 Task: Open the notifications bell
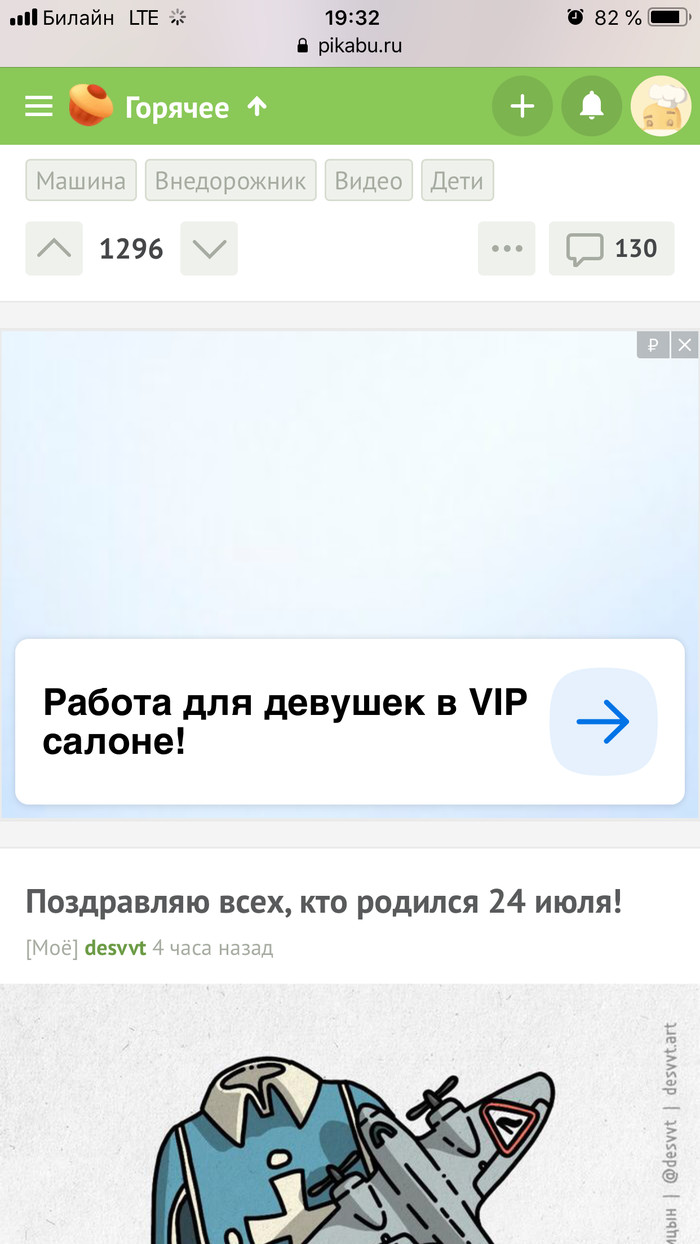click(592, 106)
